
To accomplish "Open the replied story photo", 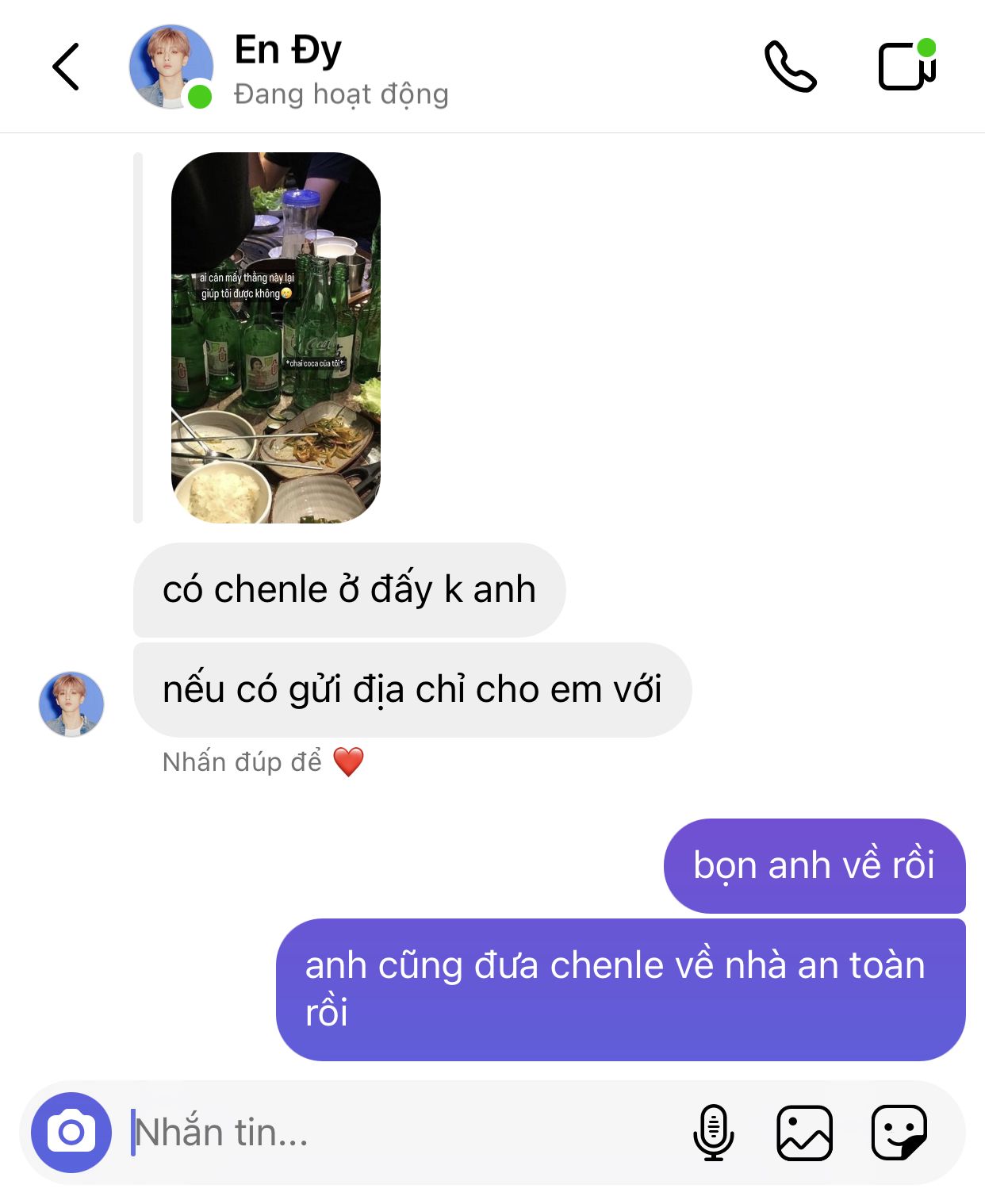I will click(276, 337).
